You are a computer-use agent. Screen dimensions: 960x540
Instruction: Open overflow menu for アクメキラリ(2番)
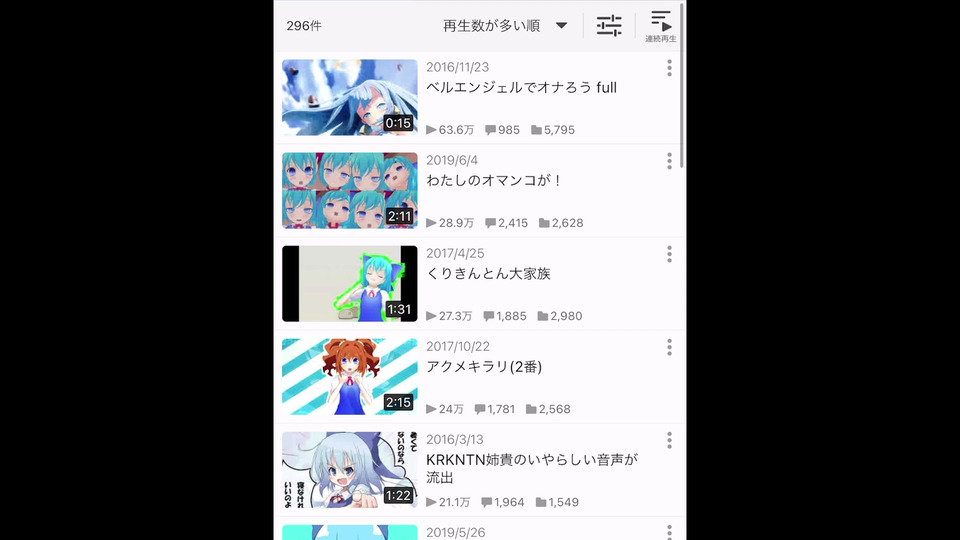[669, 347]
